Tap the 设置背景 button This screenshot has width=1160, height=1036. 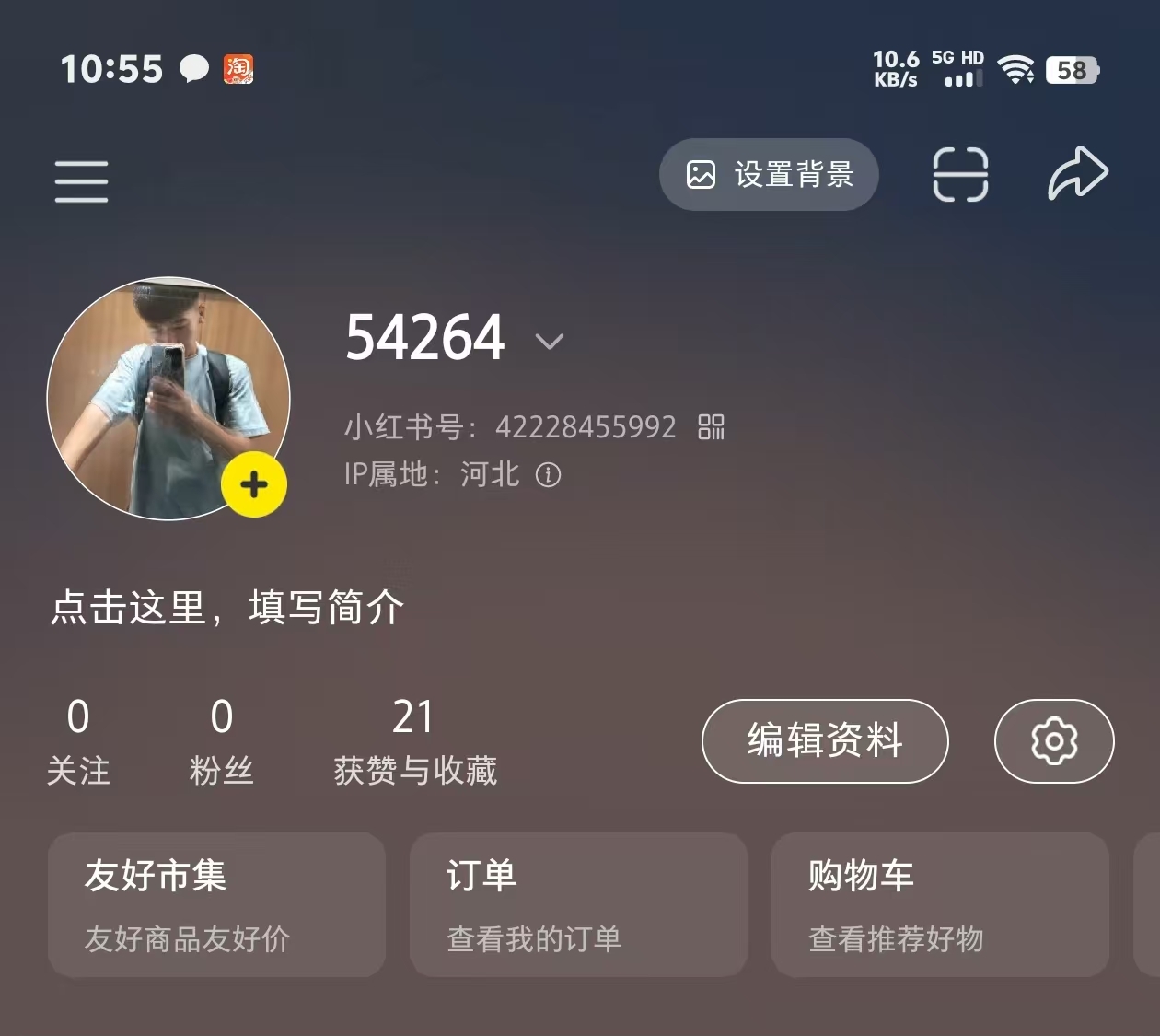[x=769, y=174]
